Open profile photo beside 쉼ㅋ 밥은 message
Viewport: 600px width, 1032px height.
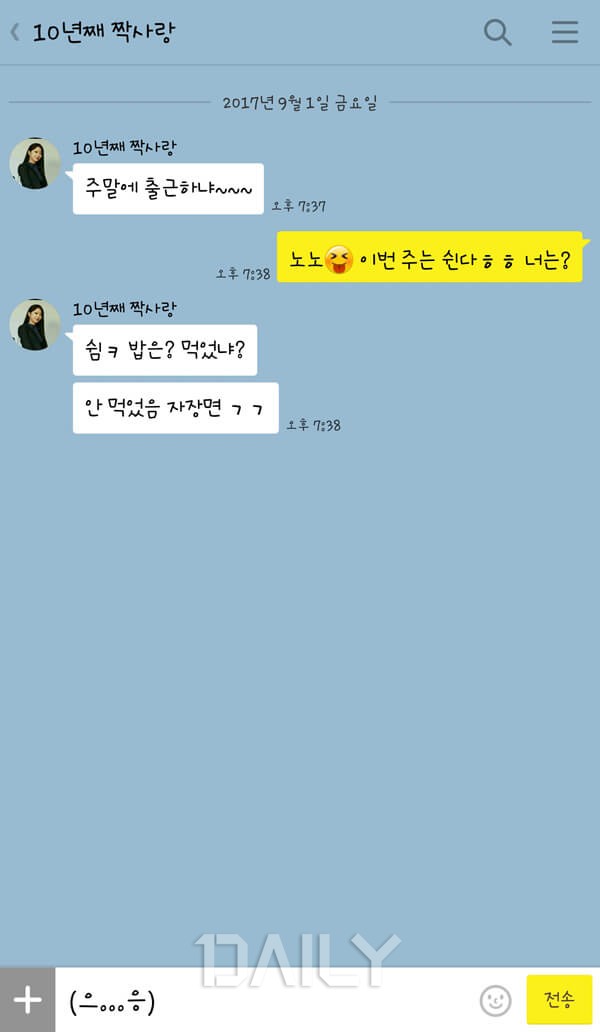(x=35, y=324)
